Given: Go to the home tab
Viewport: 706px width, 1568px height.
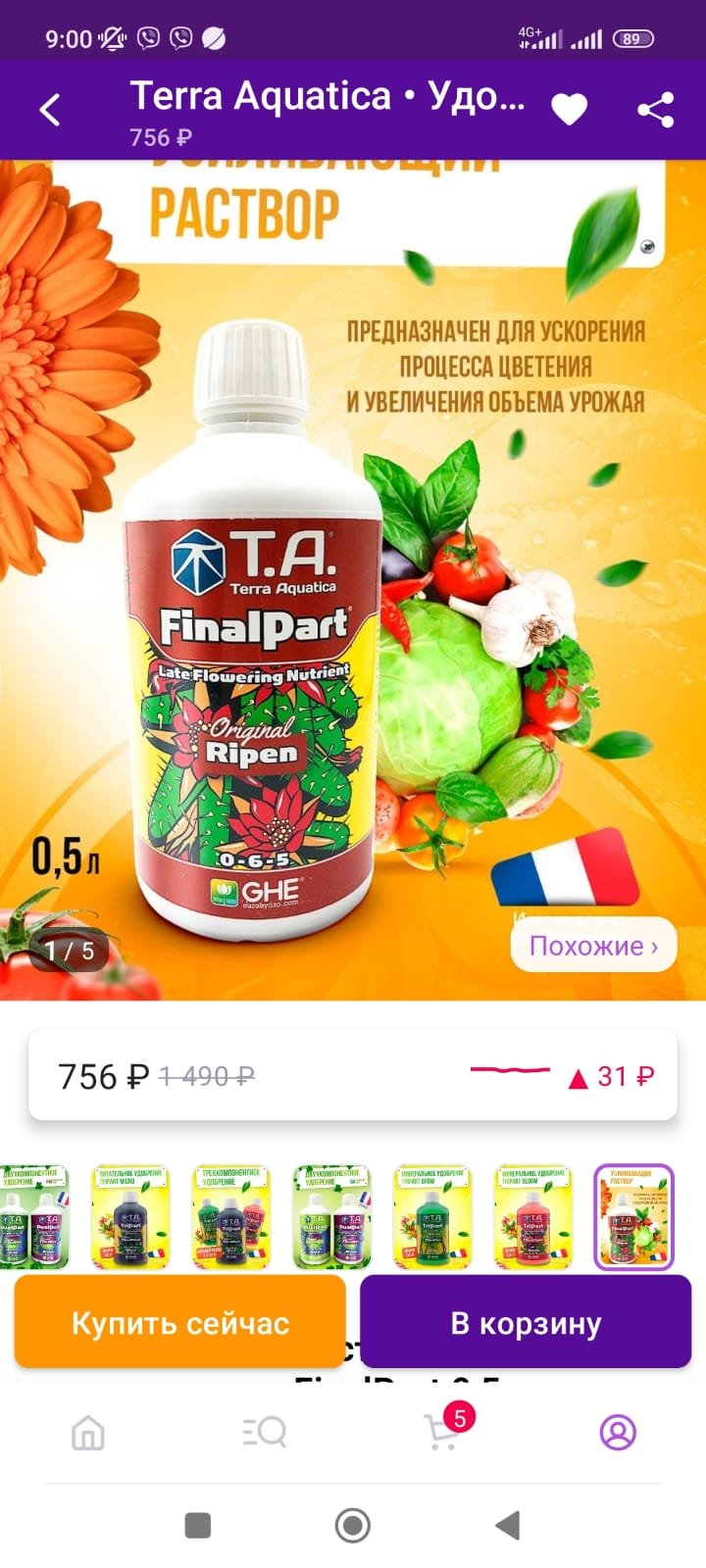Looking at the screenshot, I should 88,1433.
